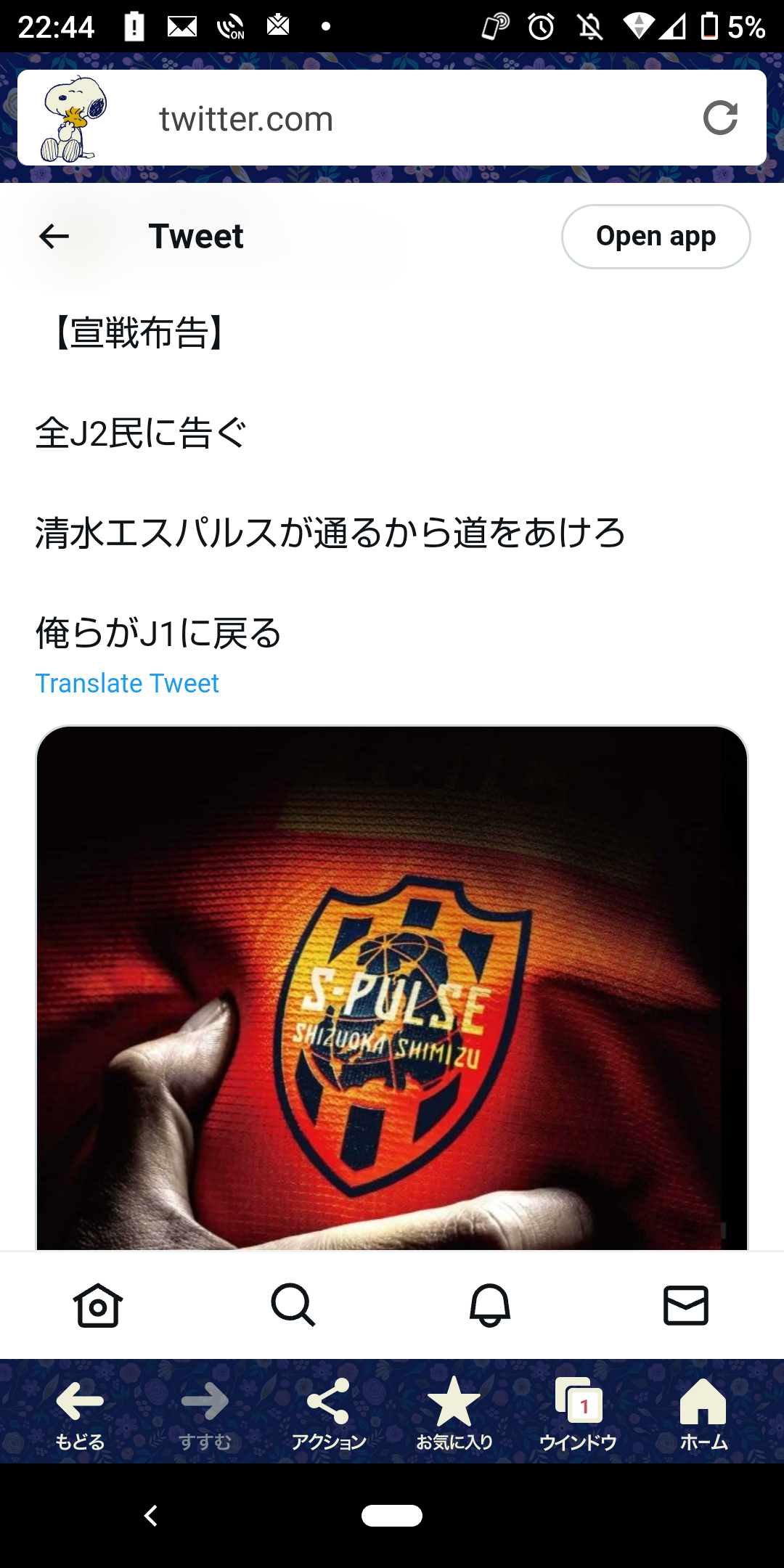Tap the system back button

[151, 1516]
